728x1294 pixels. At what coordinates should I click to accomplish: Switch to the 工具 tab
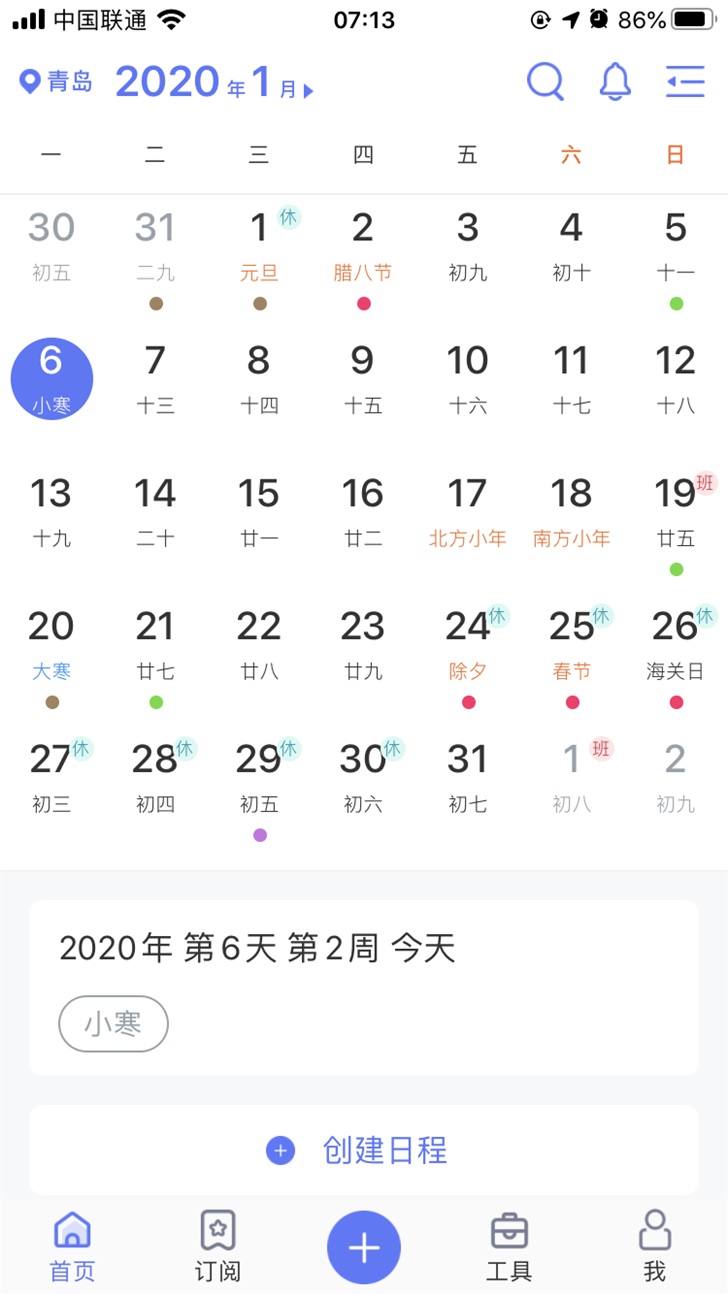point(509,1246)
